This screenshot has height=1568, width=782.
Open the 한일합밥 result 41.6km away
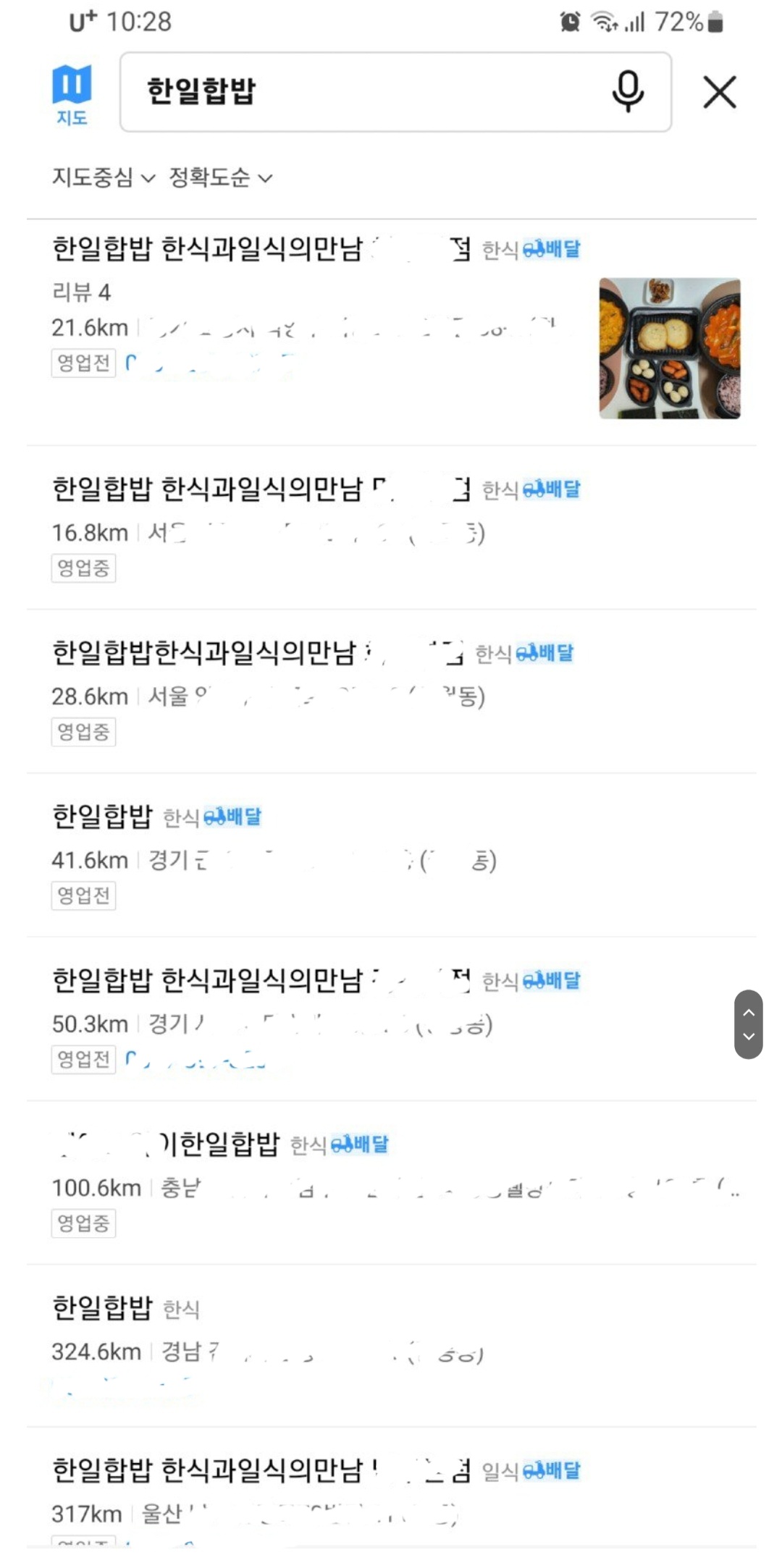pyautogui.click(x=391, y=855)
